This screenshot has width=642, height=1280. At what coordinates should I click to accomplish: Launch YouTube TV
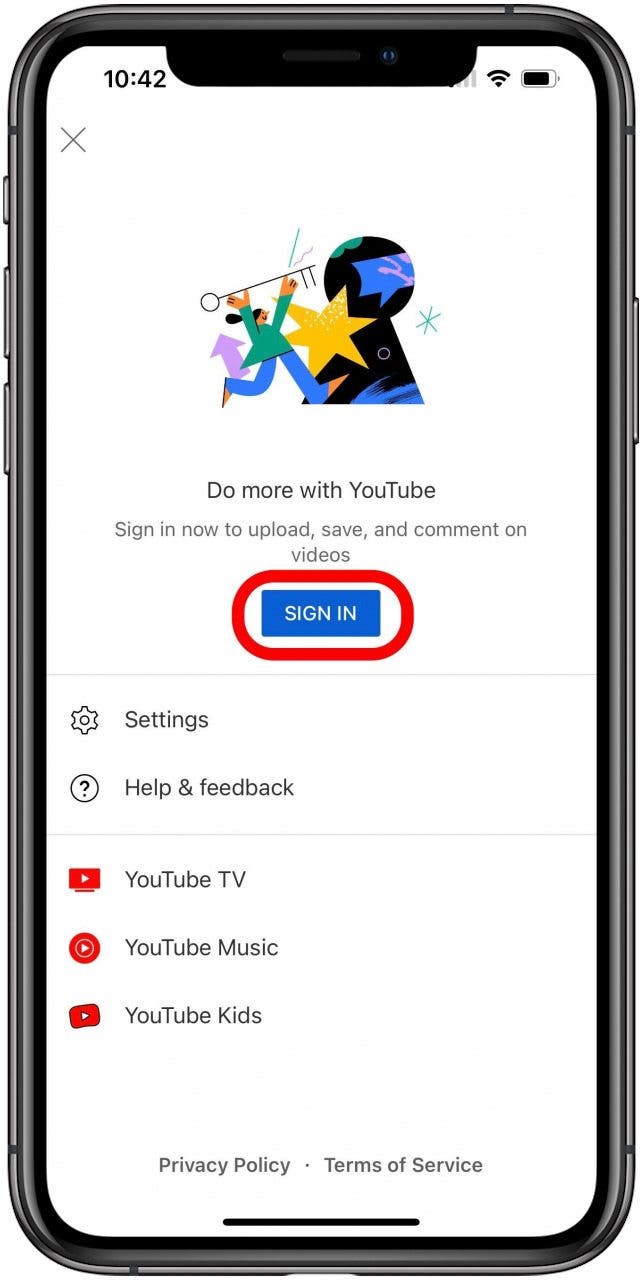(x=184, y=880)
